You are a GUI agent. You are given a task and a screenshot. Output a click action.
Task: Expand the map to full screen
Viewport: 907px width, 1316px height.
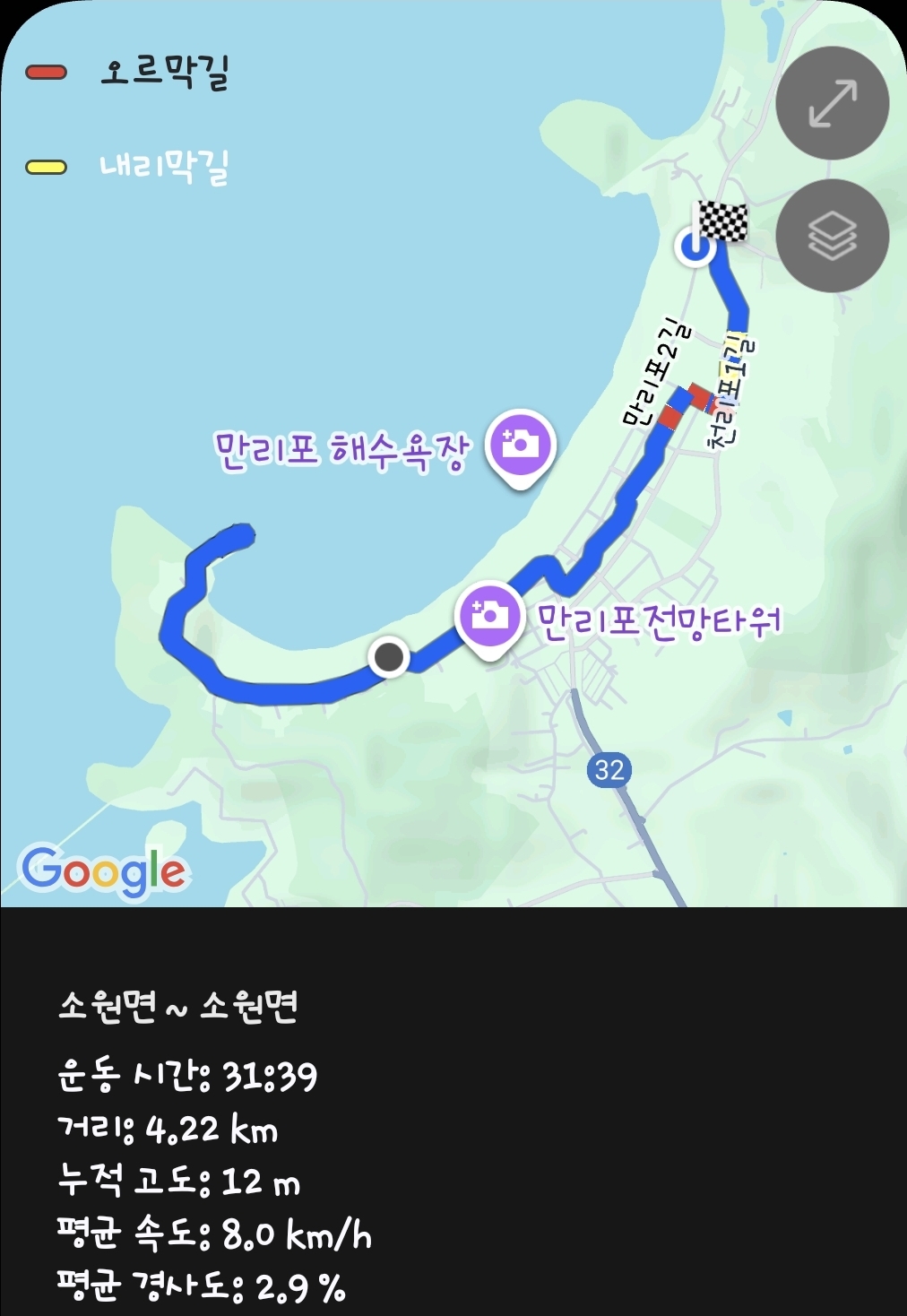click(832, 103)
